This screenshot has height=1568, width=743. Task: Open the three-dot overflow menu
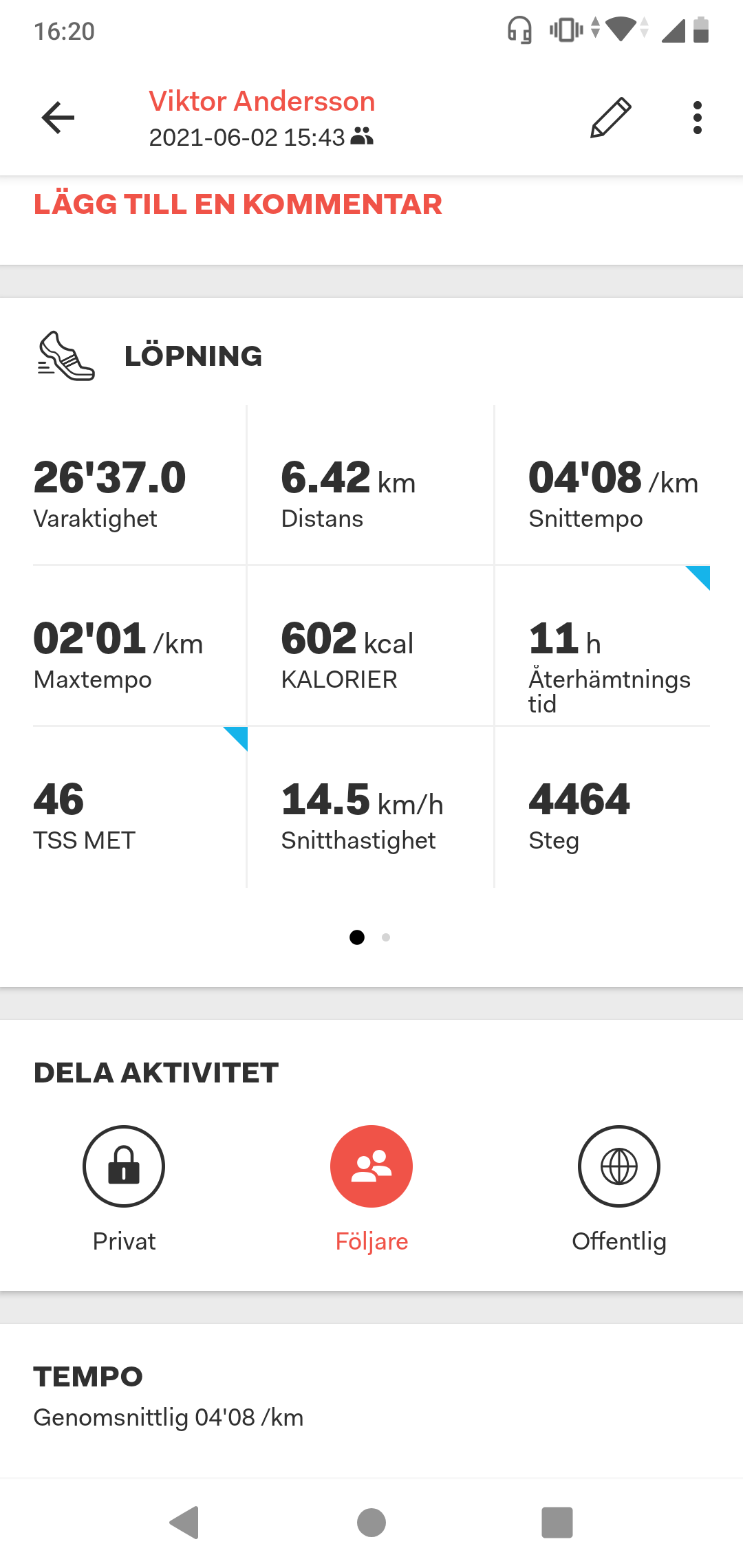tap(698, 118)
